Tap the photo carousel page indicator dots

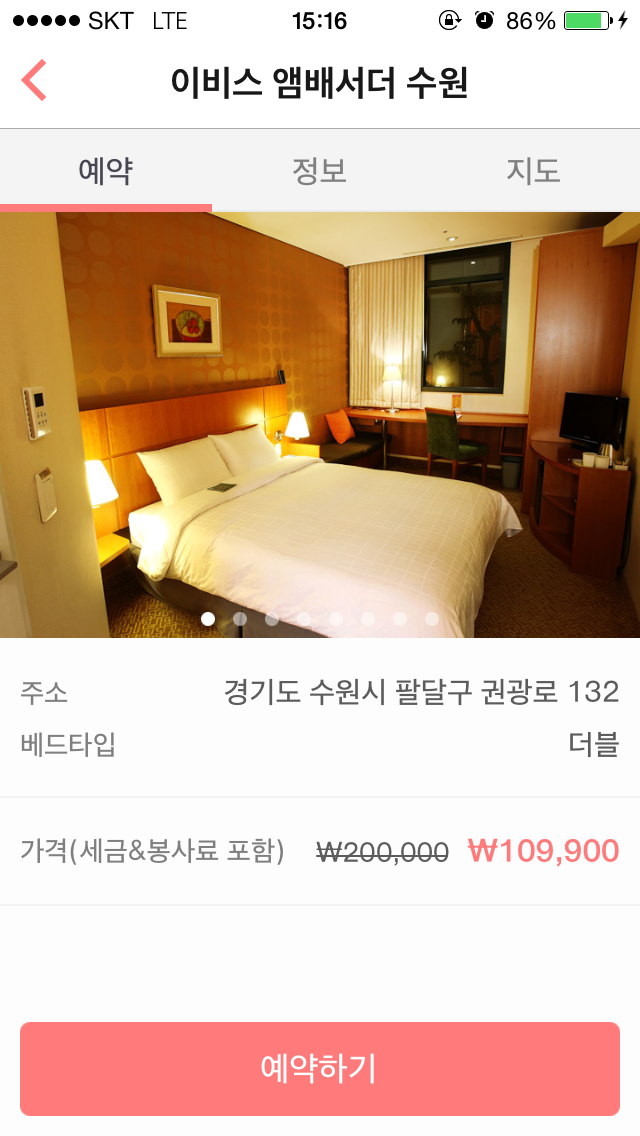point(320,619)
